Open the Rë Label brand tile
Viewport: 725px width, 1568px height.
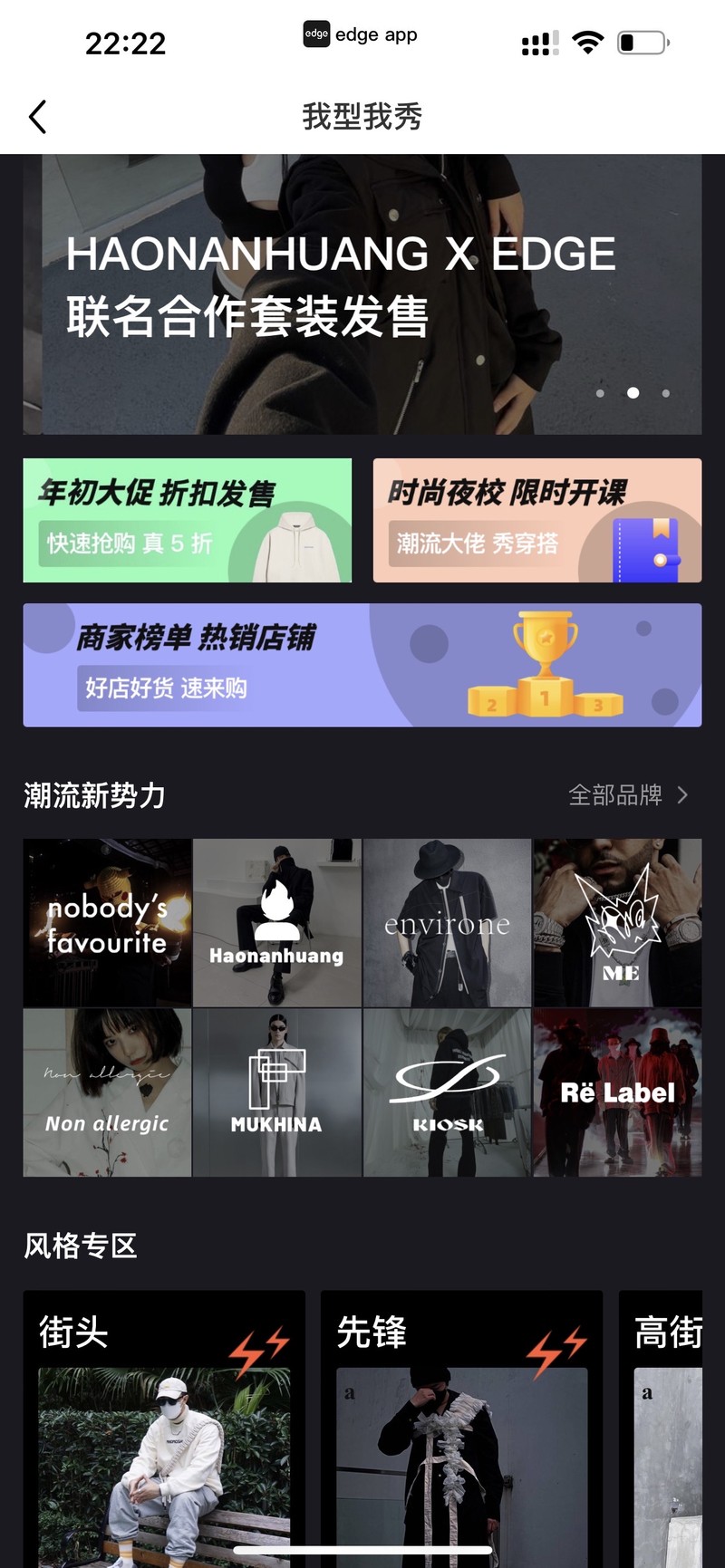coord(617,1092)
